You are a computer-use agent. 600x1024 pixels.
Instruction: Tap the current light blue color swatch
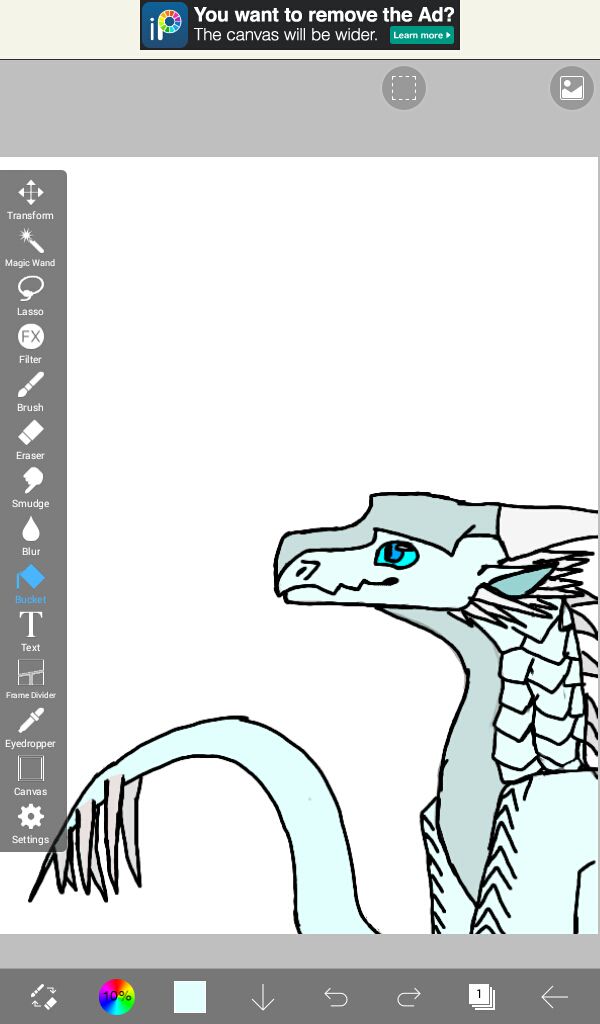pos(190,996)
